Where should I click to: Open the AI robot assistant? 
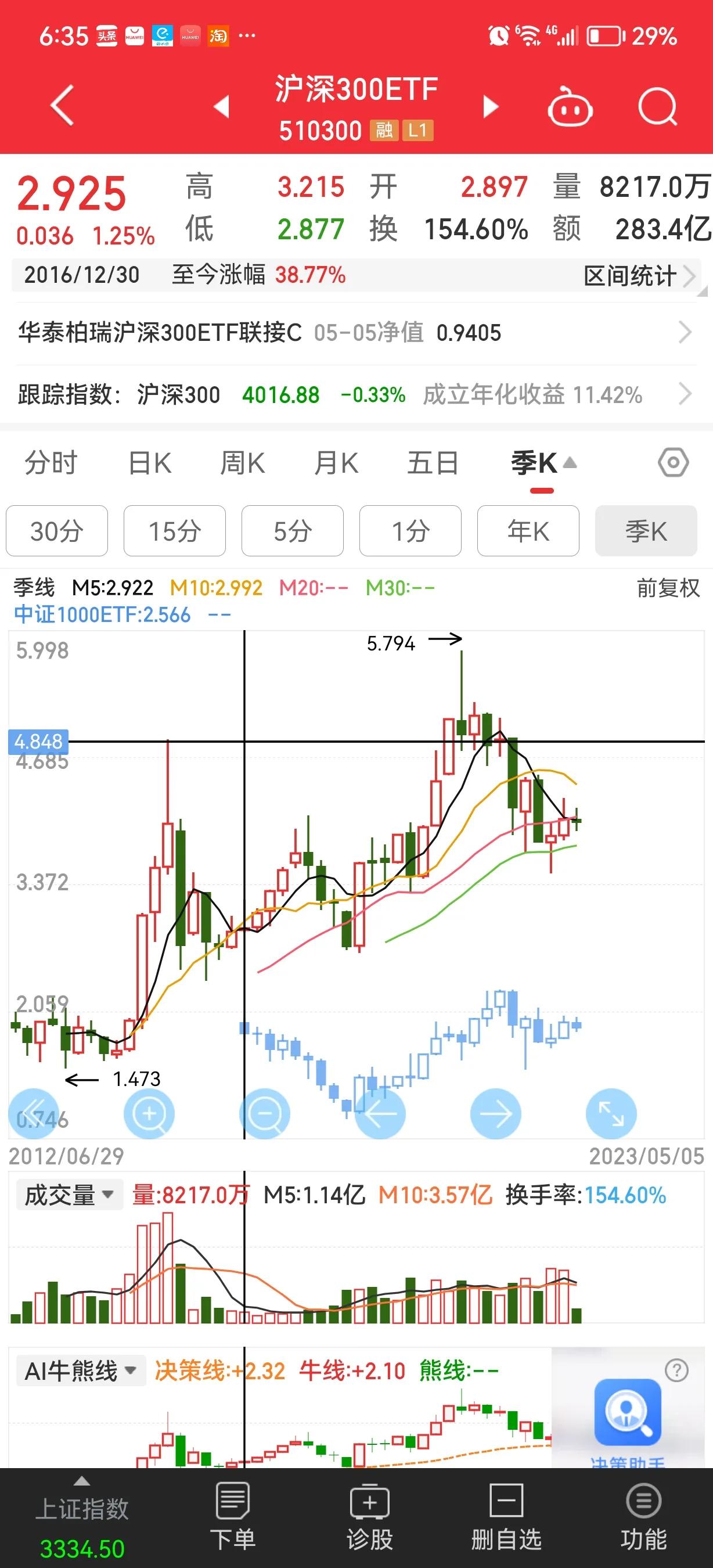[571, 107]
